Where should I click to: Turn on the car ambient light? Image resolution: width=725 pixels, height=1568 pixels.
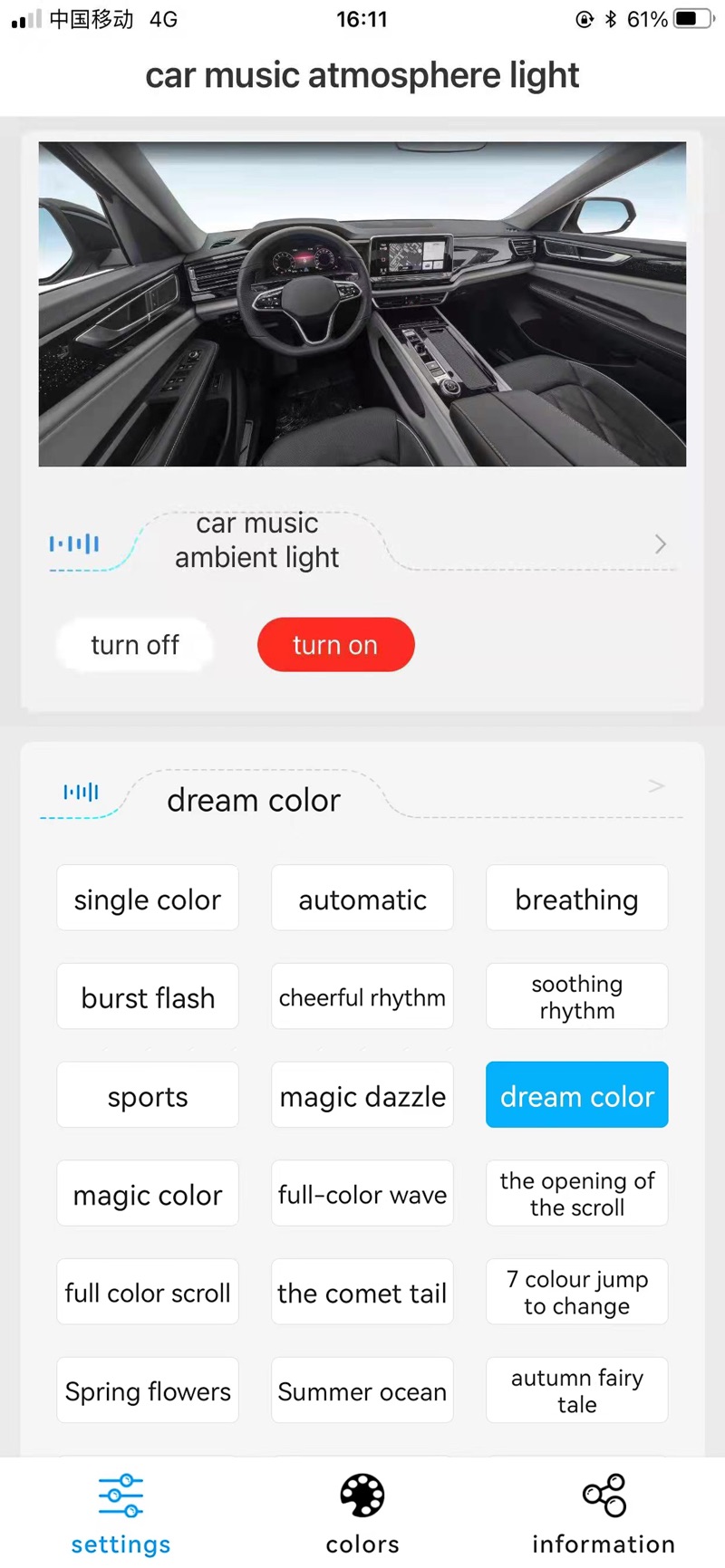(x=335, y=644)
